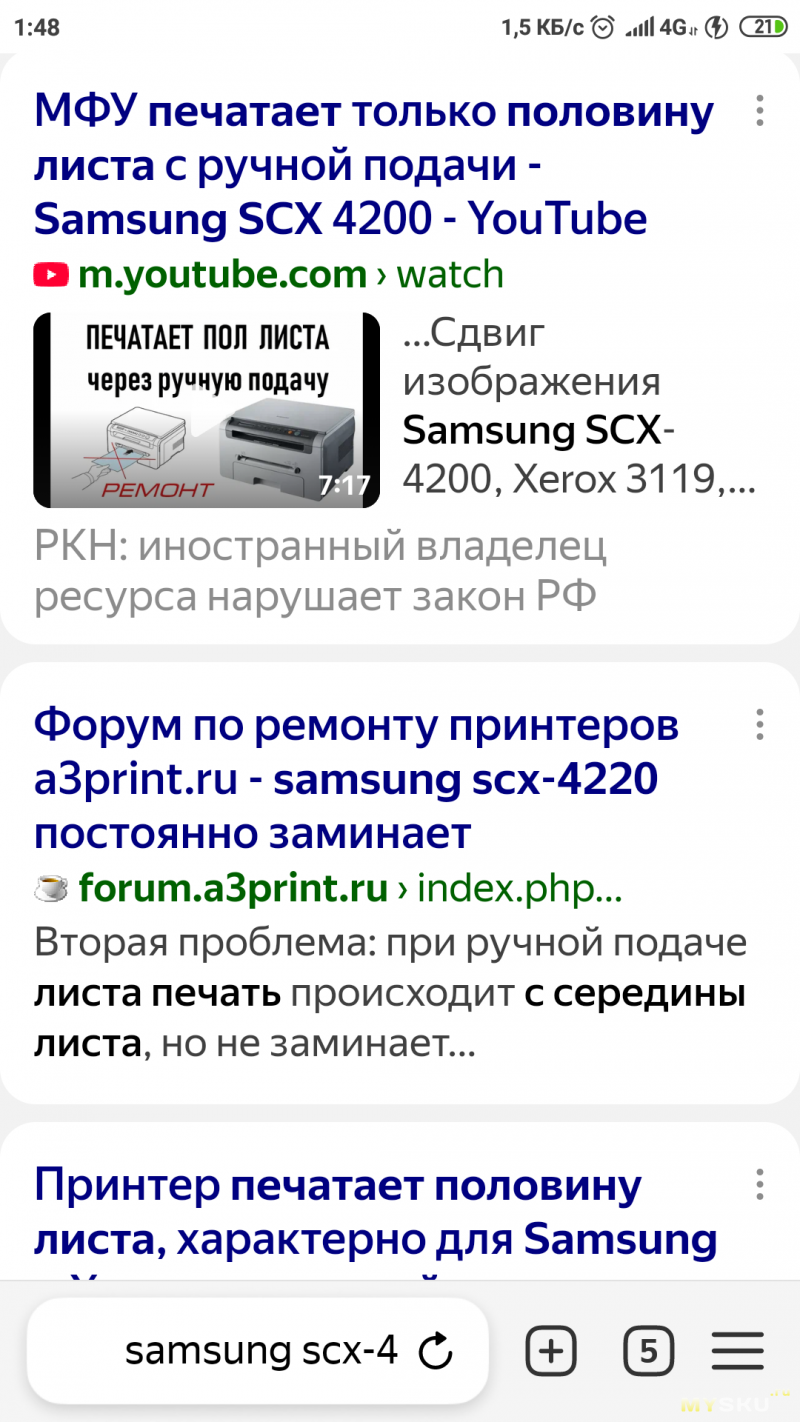This screenshot has width=800, height=1422.
Task: Open options menu for the YouTube result
Action: tap(760, 110)
